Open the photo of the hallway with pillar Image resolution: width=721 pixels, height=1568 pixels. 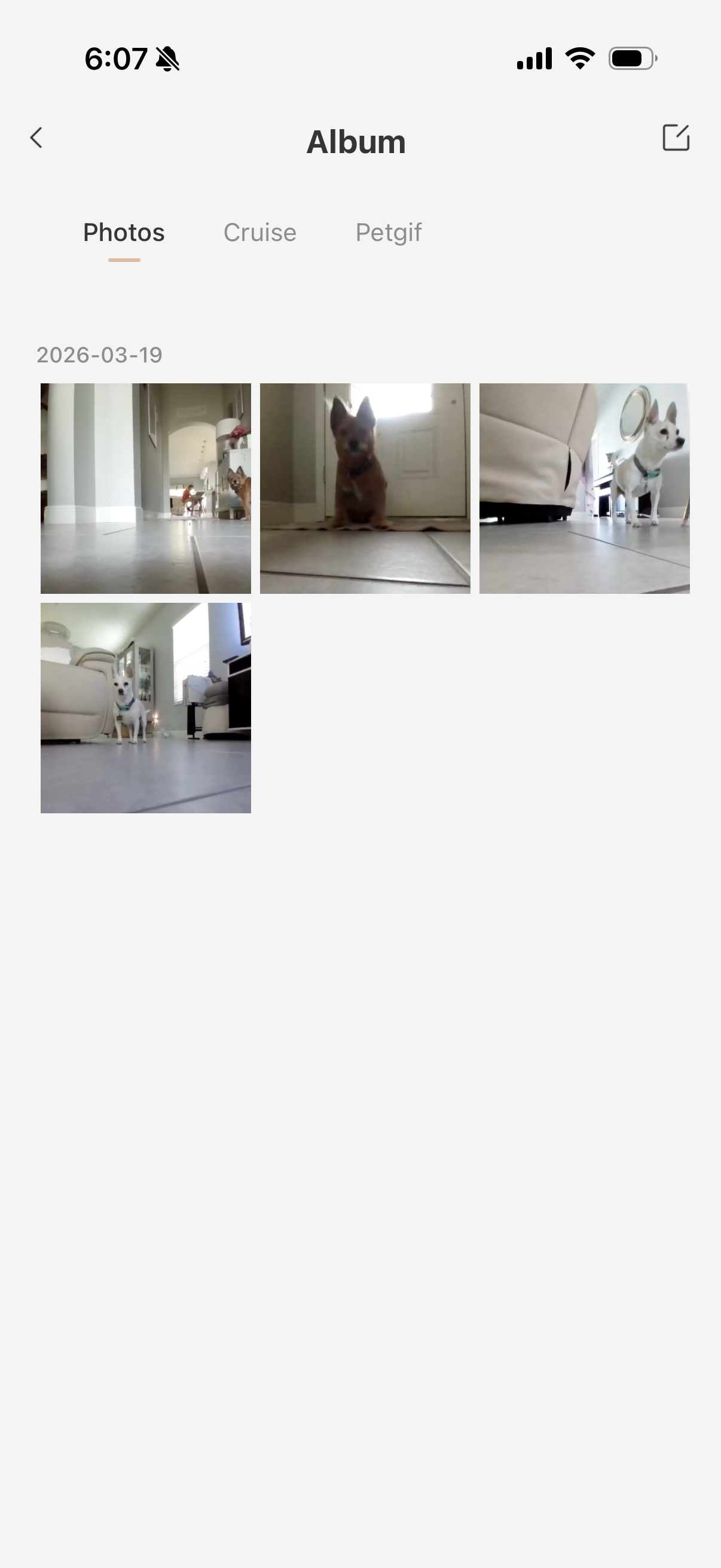145,488
